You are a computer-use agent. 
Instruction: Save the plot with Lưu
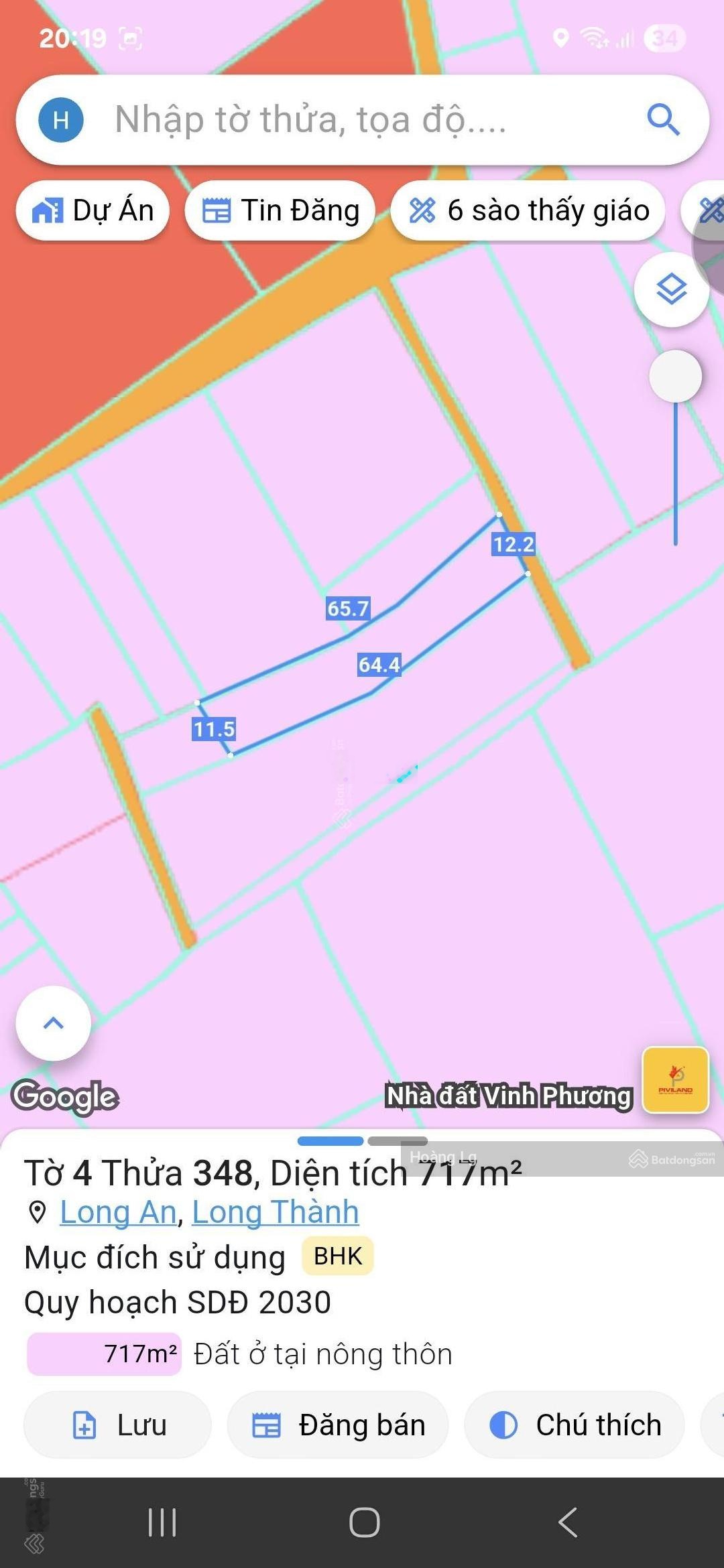click(x=118, y=1425)
